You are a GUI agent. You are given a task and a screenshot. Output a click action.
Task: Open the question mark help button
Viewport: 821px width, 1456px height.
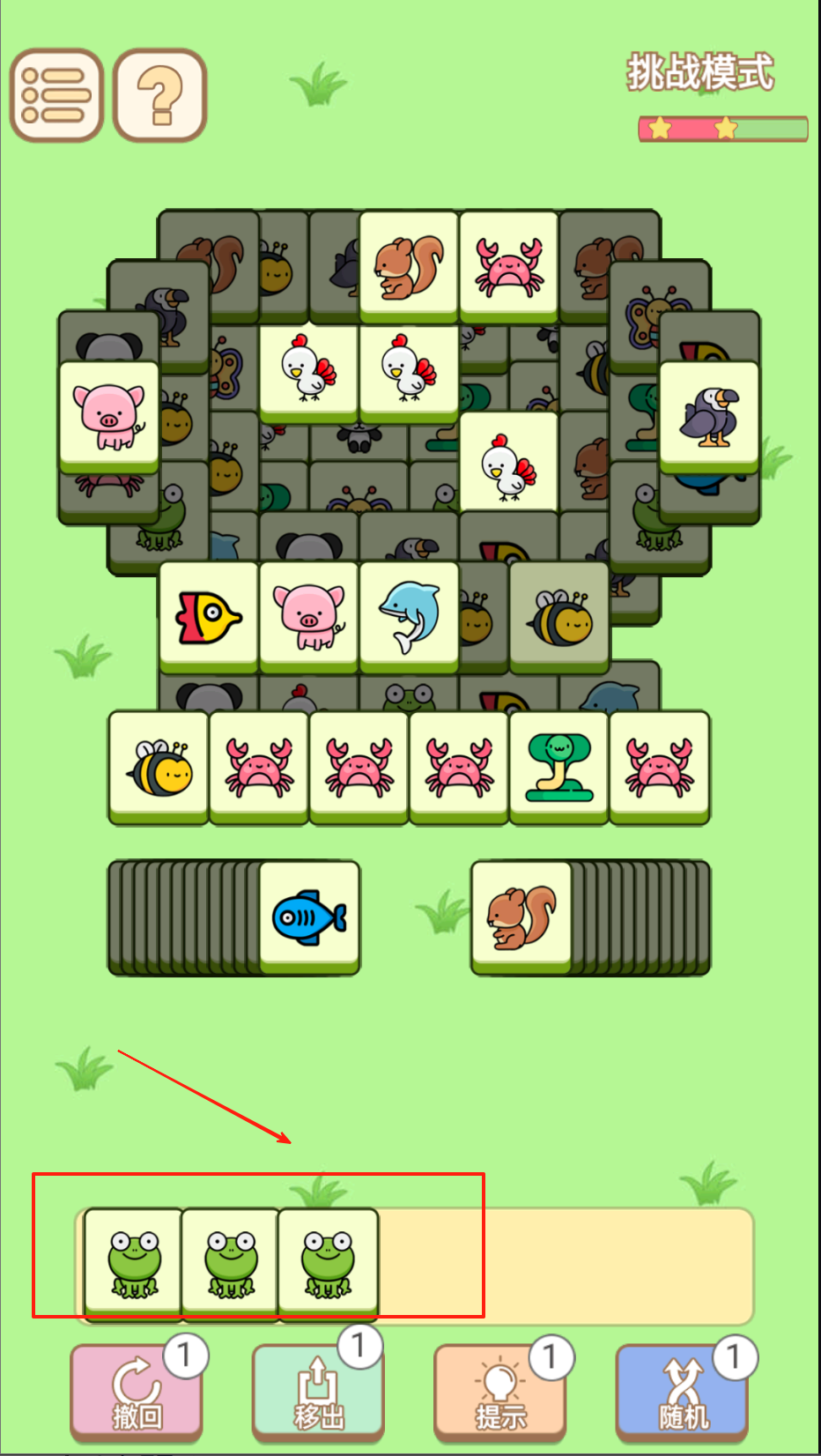(160, 95)
